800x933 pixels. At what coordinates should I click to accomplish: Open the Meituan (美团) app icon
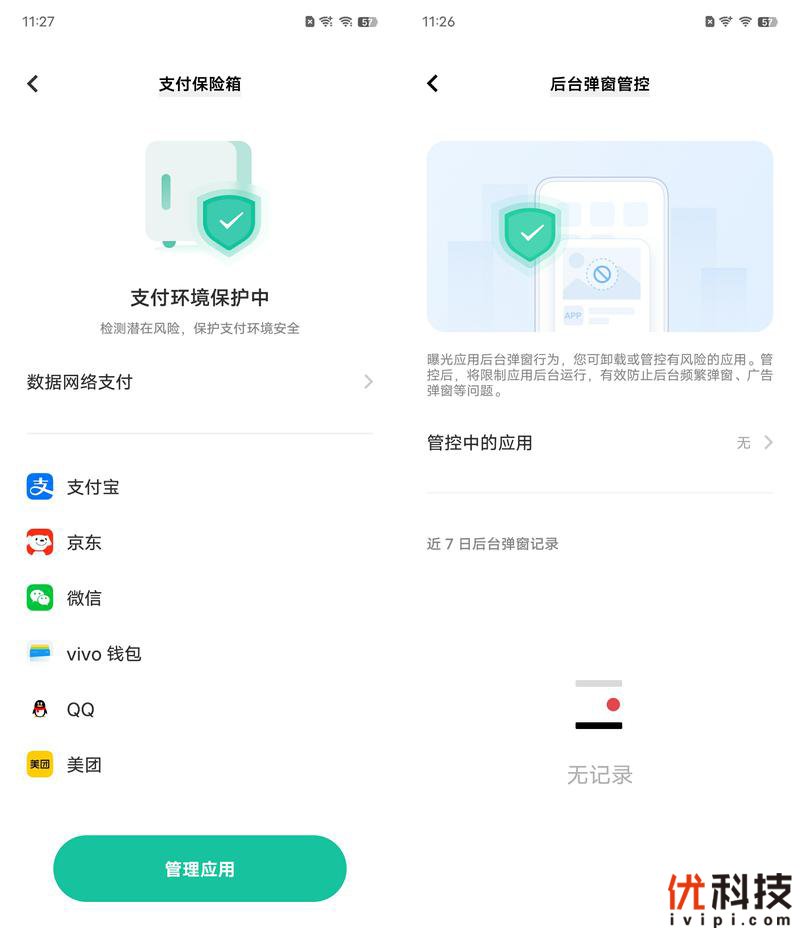tap(38, 764)
